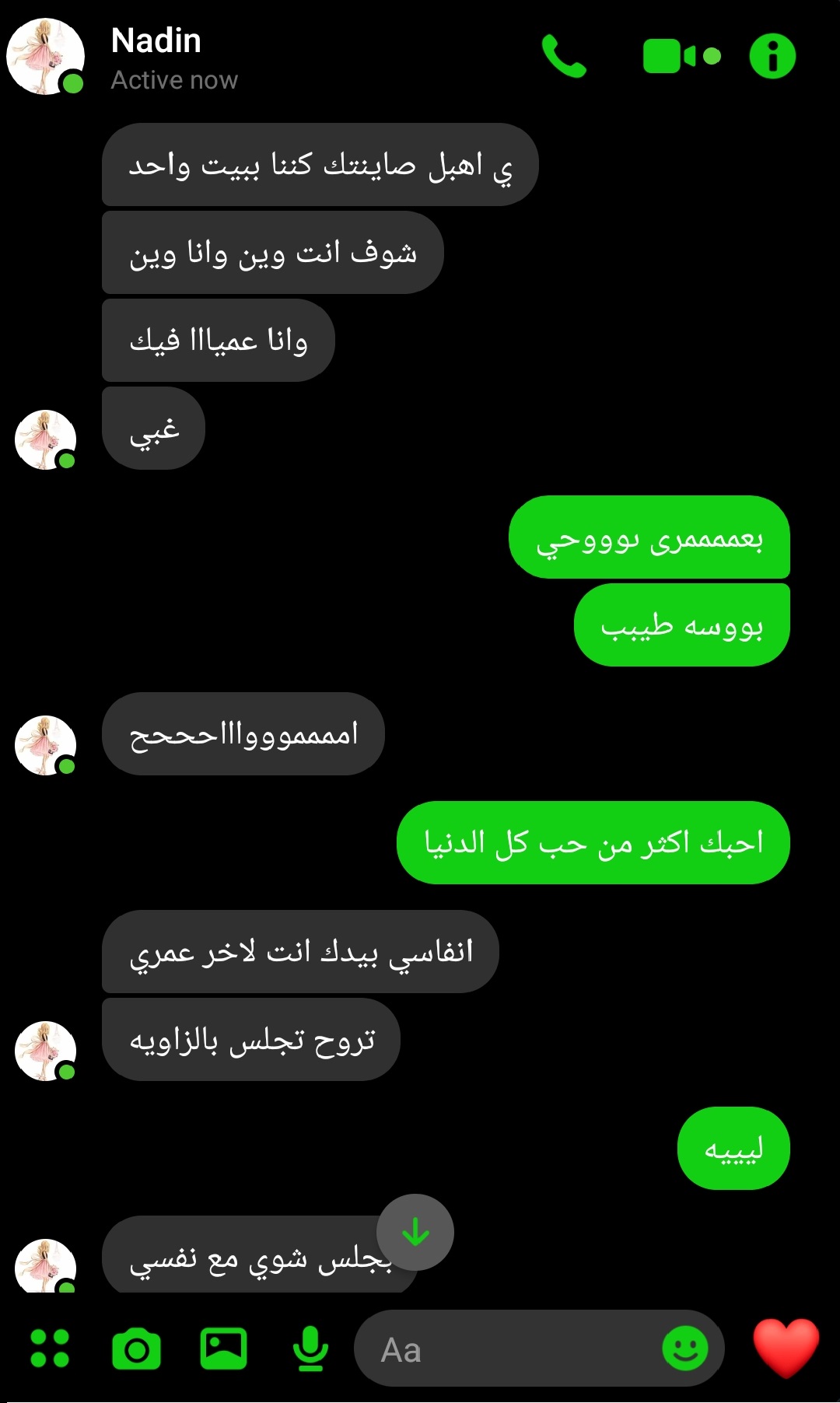Start a video call with Nadin
The height and width of the screenshot is (1403, 840).
pyautogui.click(x=681, y=56)
